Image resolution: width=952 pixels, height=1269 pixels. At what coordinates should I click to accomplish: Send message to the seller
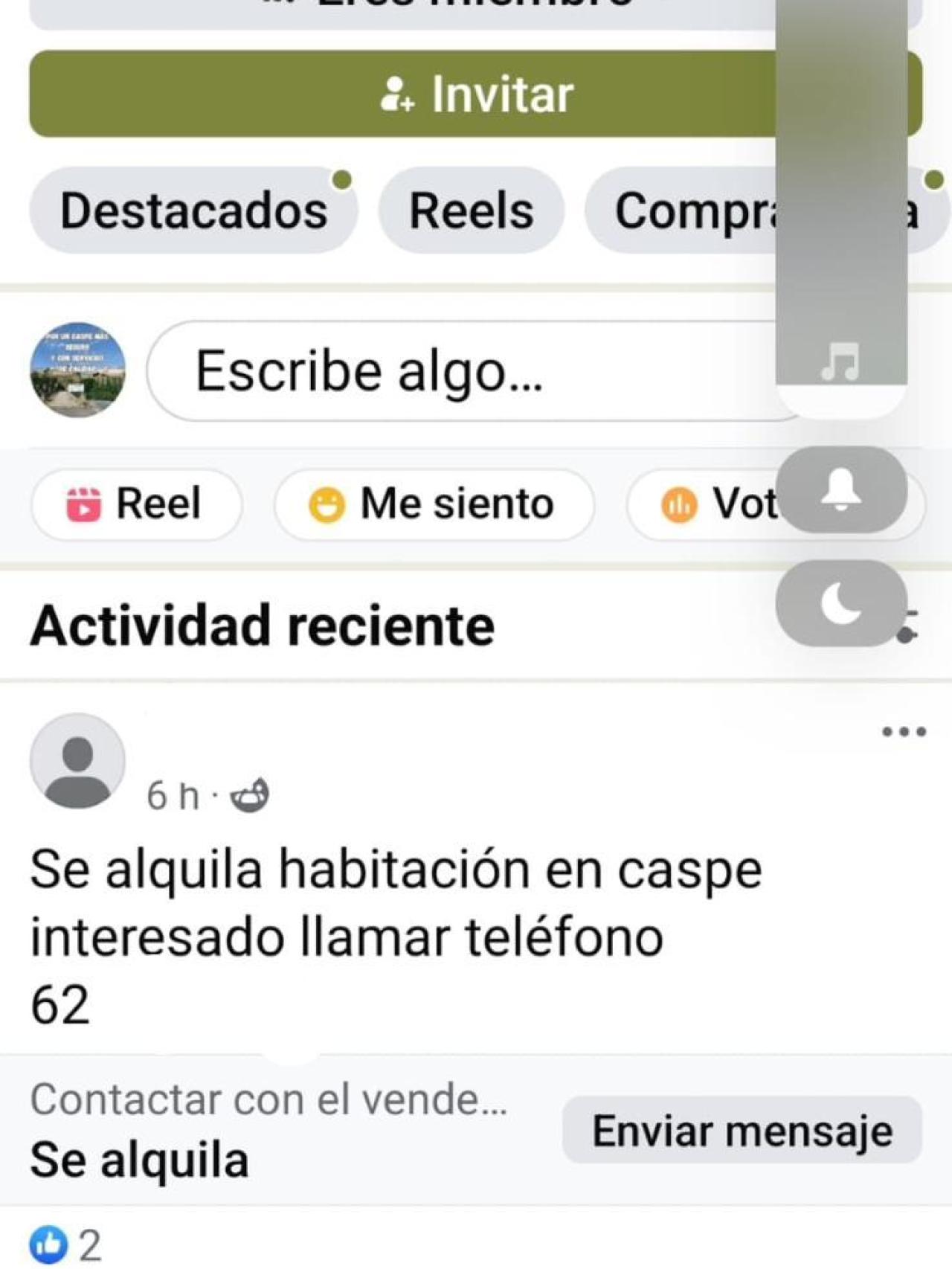[x=742, y=1131]
